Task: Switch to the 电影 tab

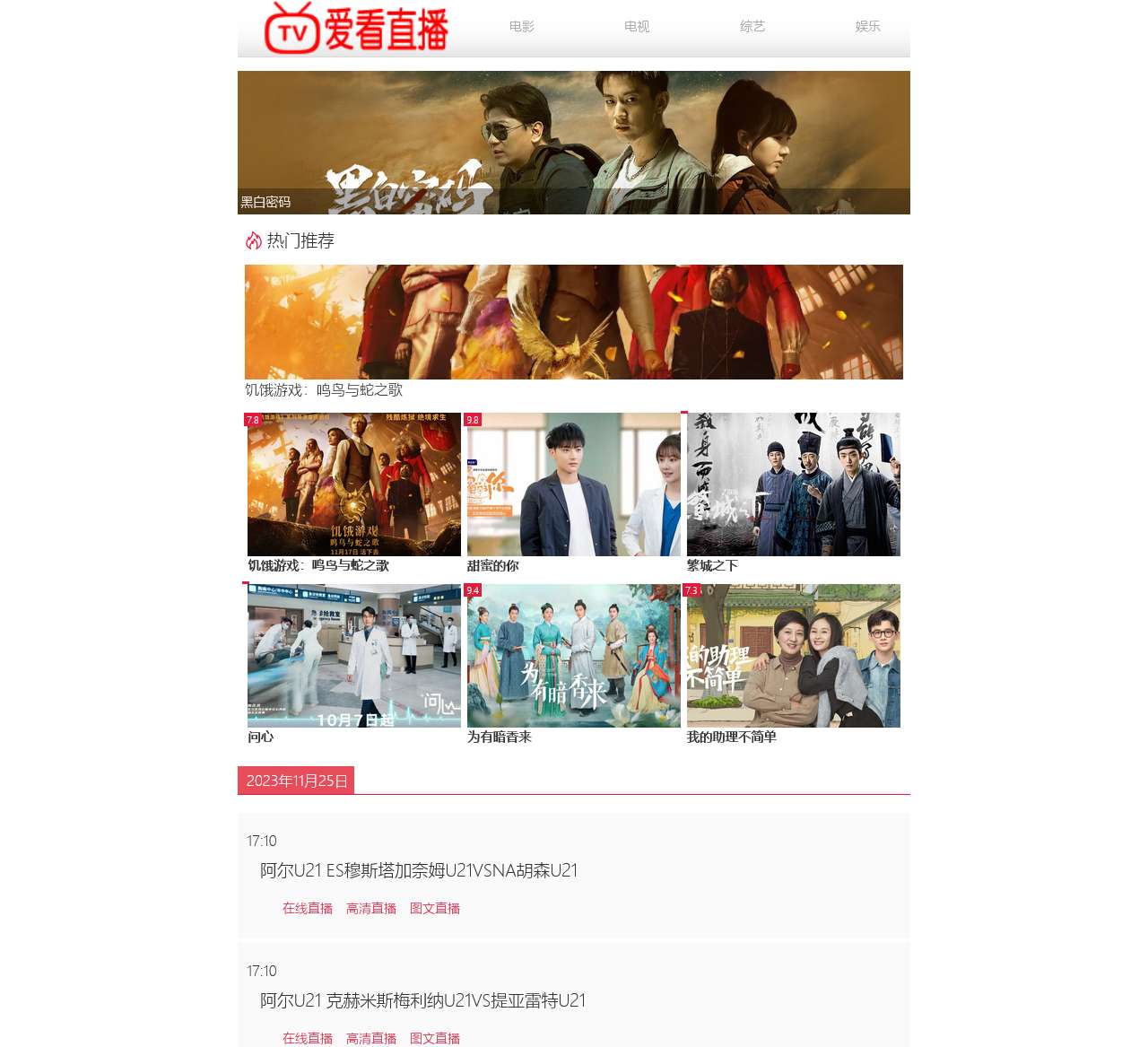Action: click(x=521, y=27)
